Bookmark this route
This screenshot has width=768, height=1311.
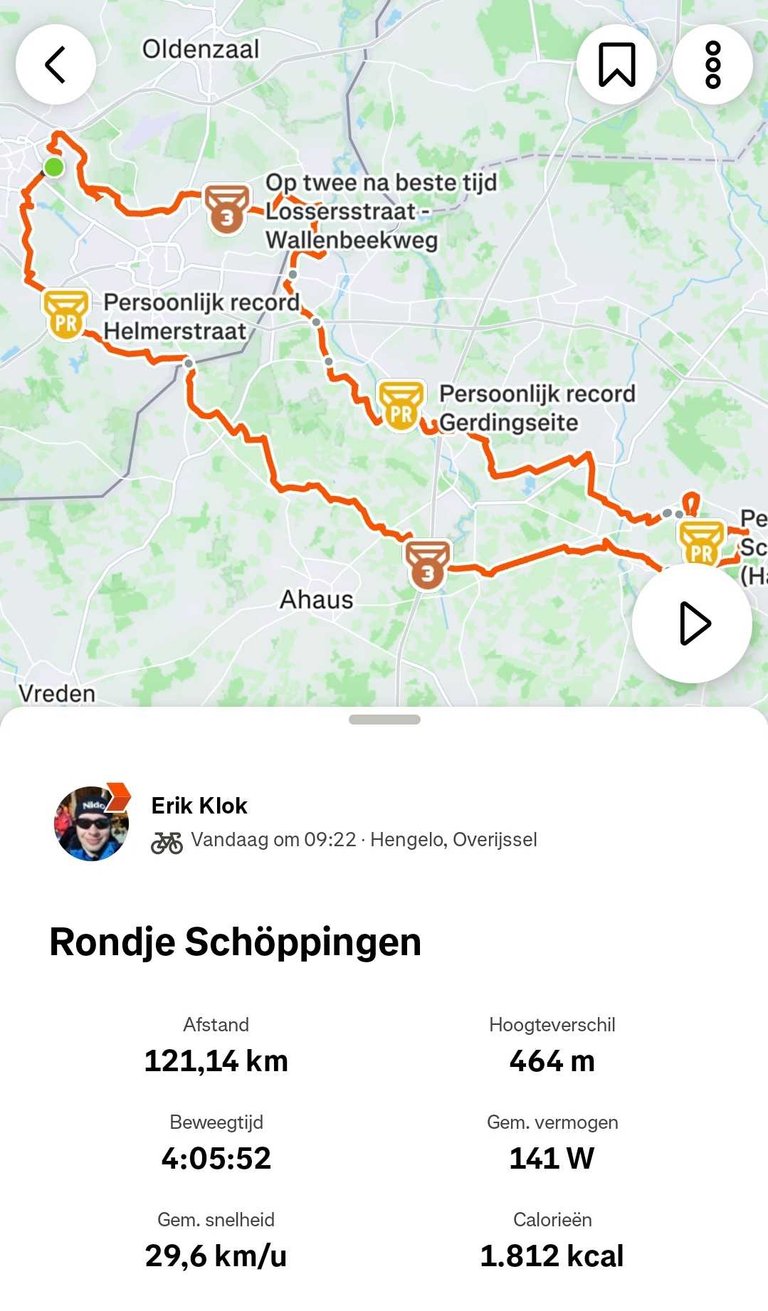[x=617, y=65]
